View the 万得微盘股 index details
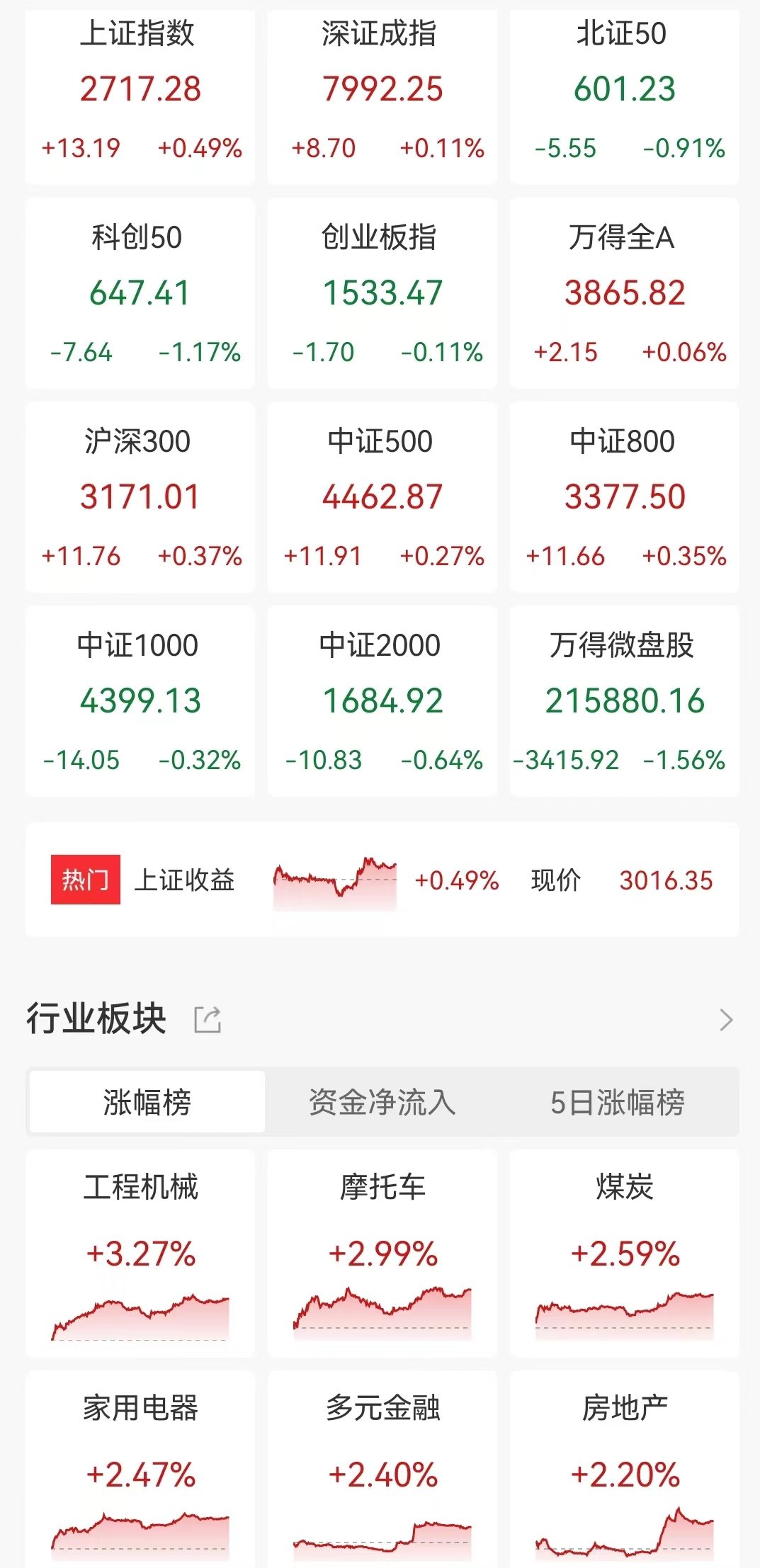 [x=624, y=701]
